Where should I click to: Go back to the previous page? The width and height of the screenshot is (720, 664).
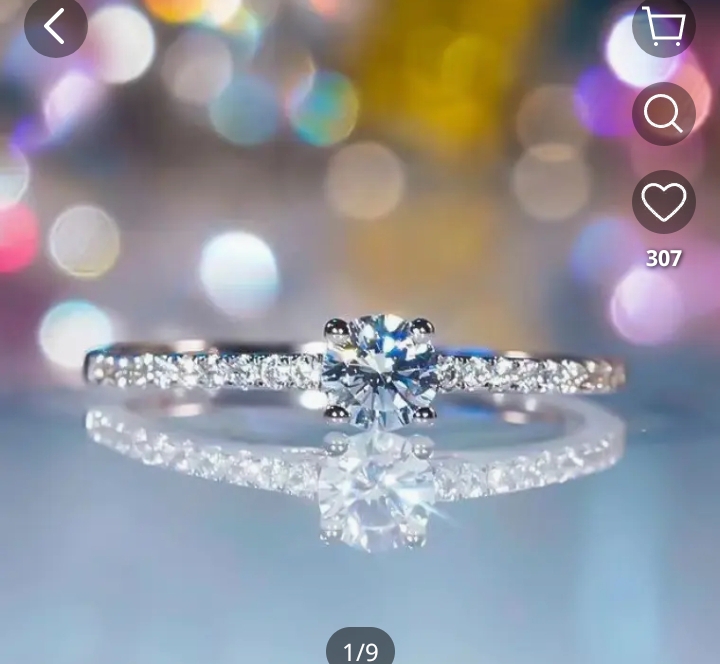56,26
